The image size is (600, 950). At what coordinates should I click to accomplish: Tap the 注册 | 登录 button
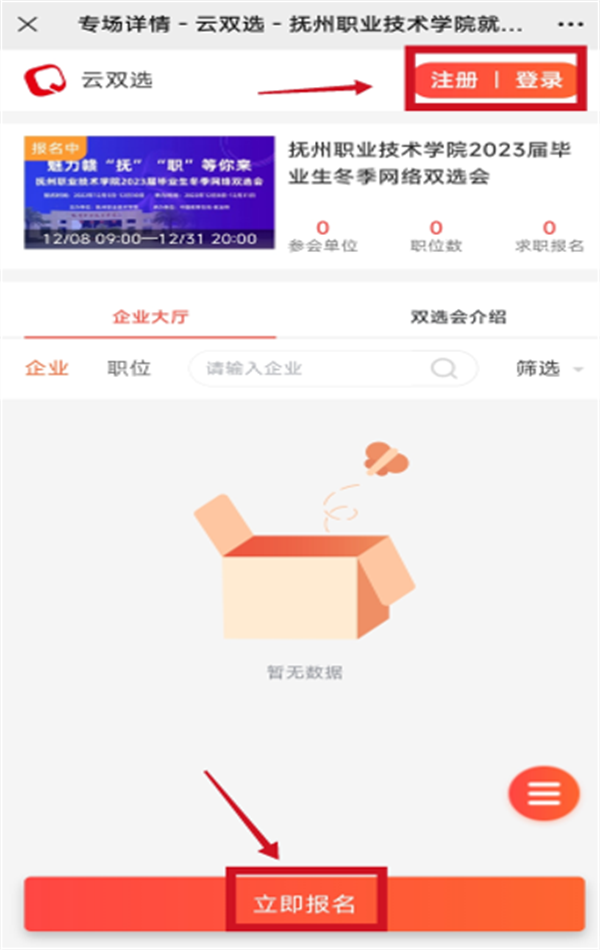click(x=496, y=80)
